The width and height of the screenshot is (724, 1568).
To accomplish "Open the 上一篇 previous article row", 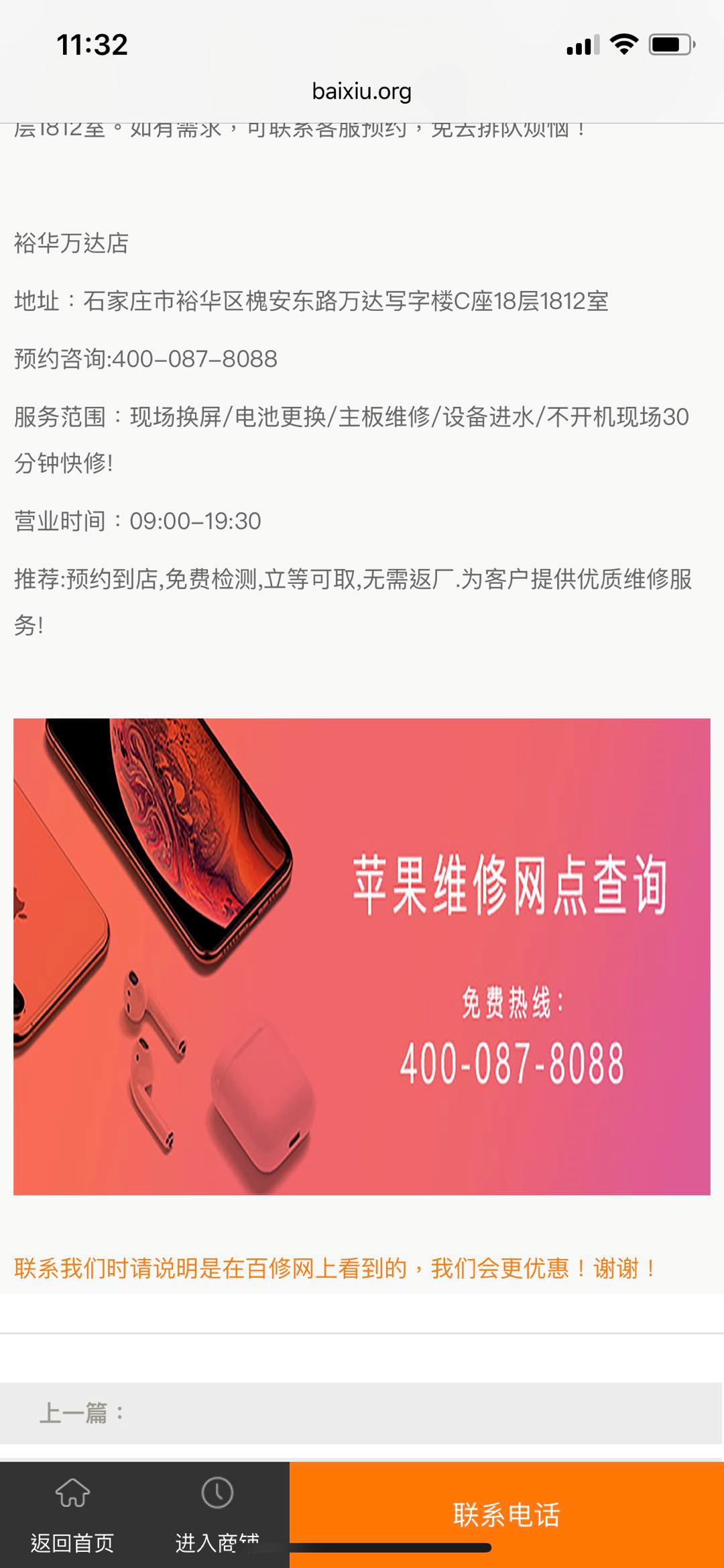I will (x=362, y=1412).
